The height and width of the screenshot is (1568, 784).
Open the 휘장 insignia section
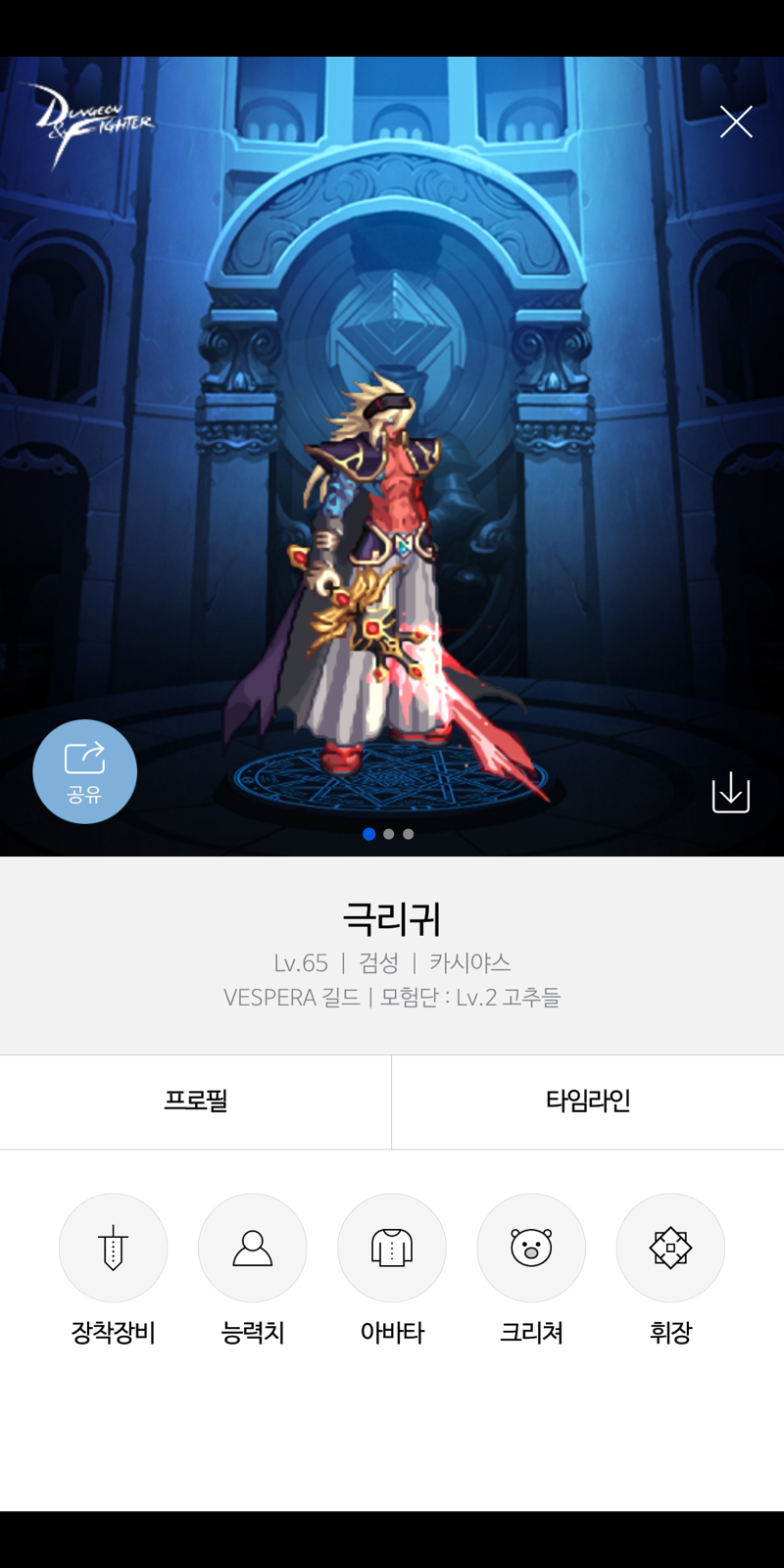click(x=670, y=1248)
